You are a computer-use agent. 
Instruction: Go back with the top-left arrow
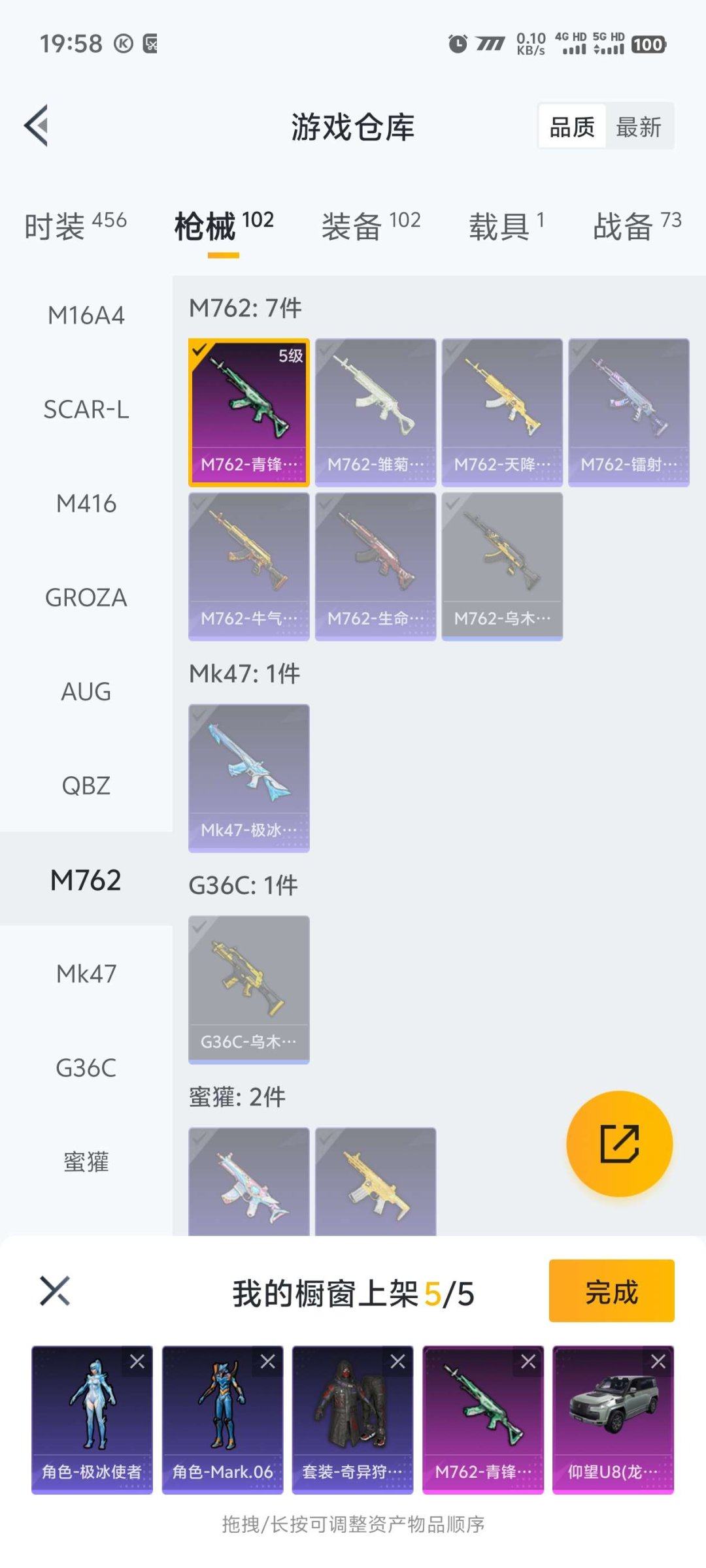[37, 125]
